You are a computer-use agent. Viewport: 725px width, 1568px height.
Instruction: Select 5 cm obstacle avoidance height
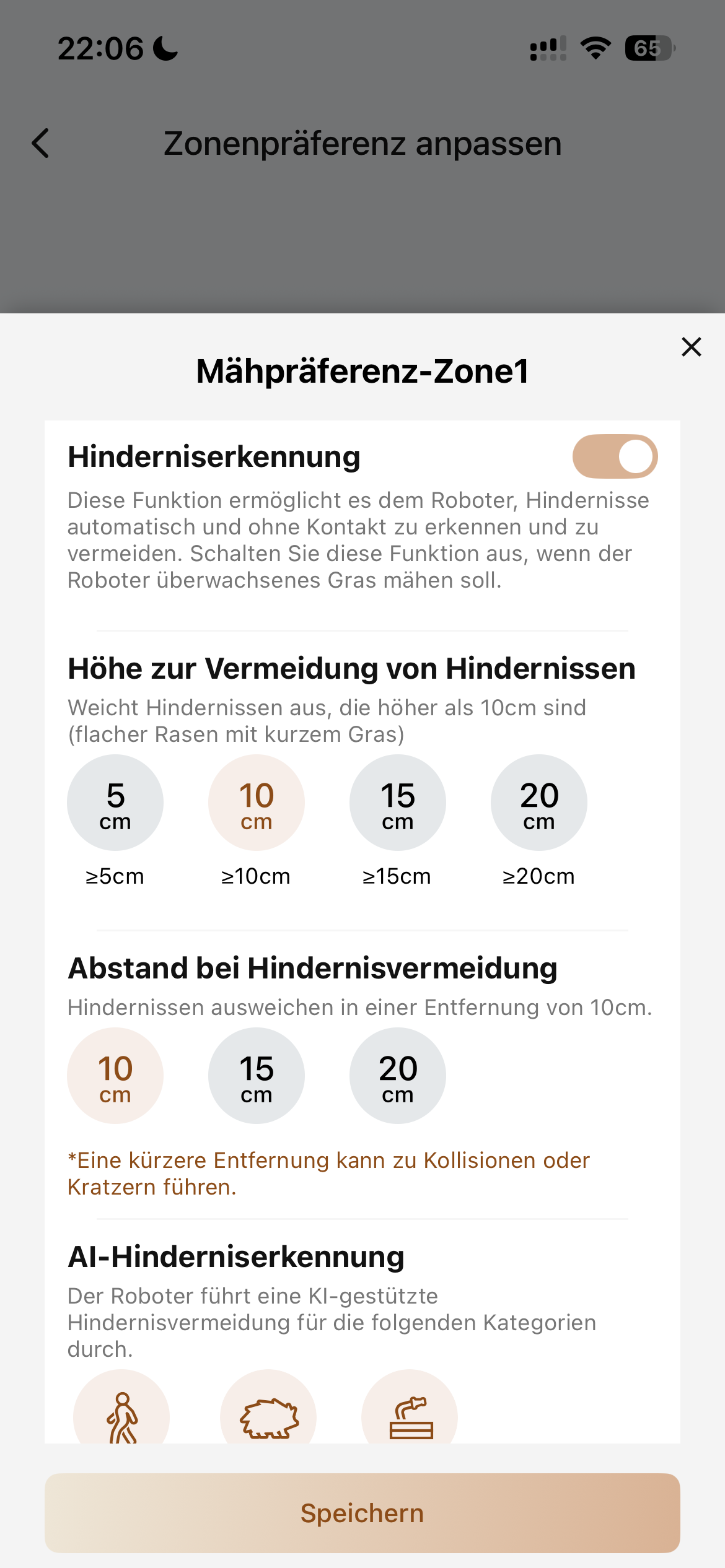point(115,803)
